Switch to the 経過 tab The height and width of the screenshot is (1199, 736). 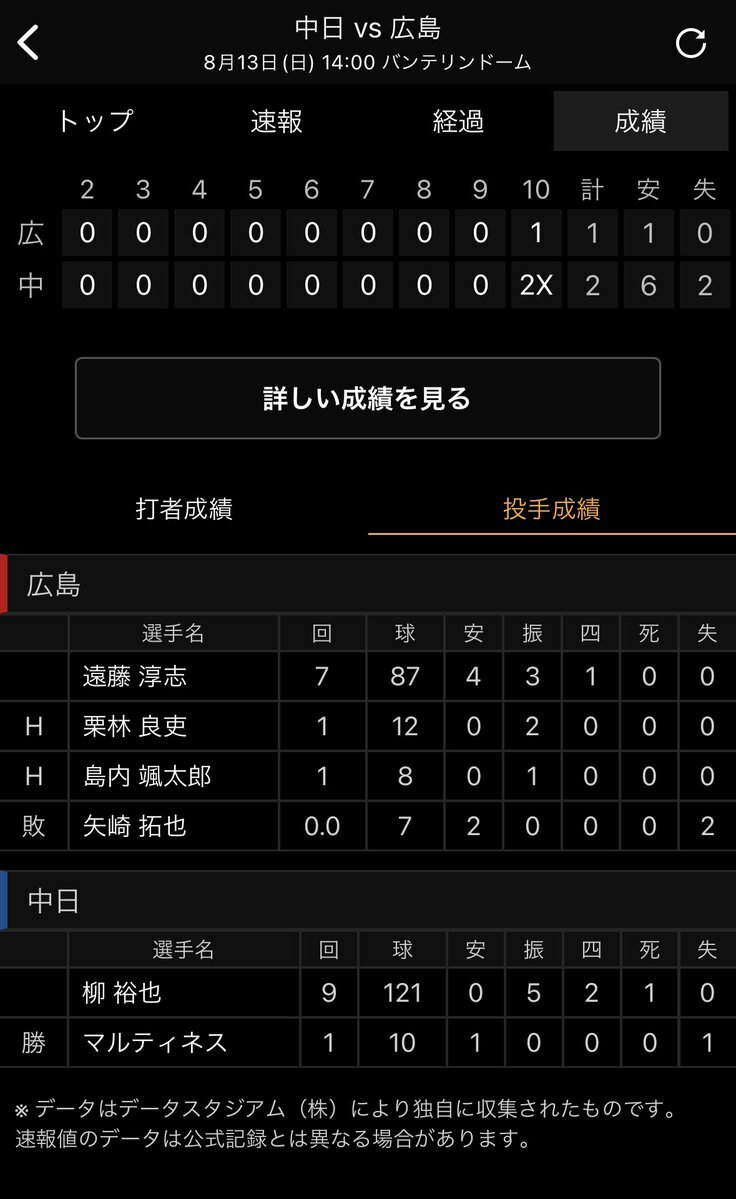[x=458, y=121]
